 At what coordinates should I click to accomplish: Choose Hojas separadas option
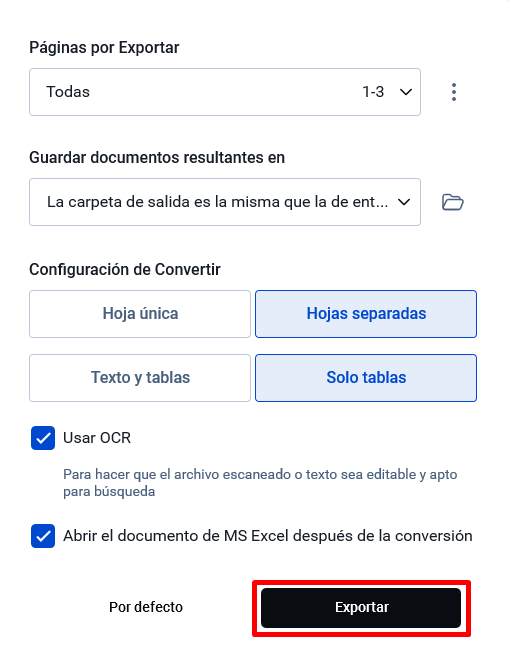click(366, 314)
